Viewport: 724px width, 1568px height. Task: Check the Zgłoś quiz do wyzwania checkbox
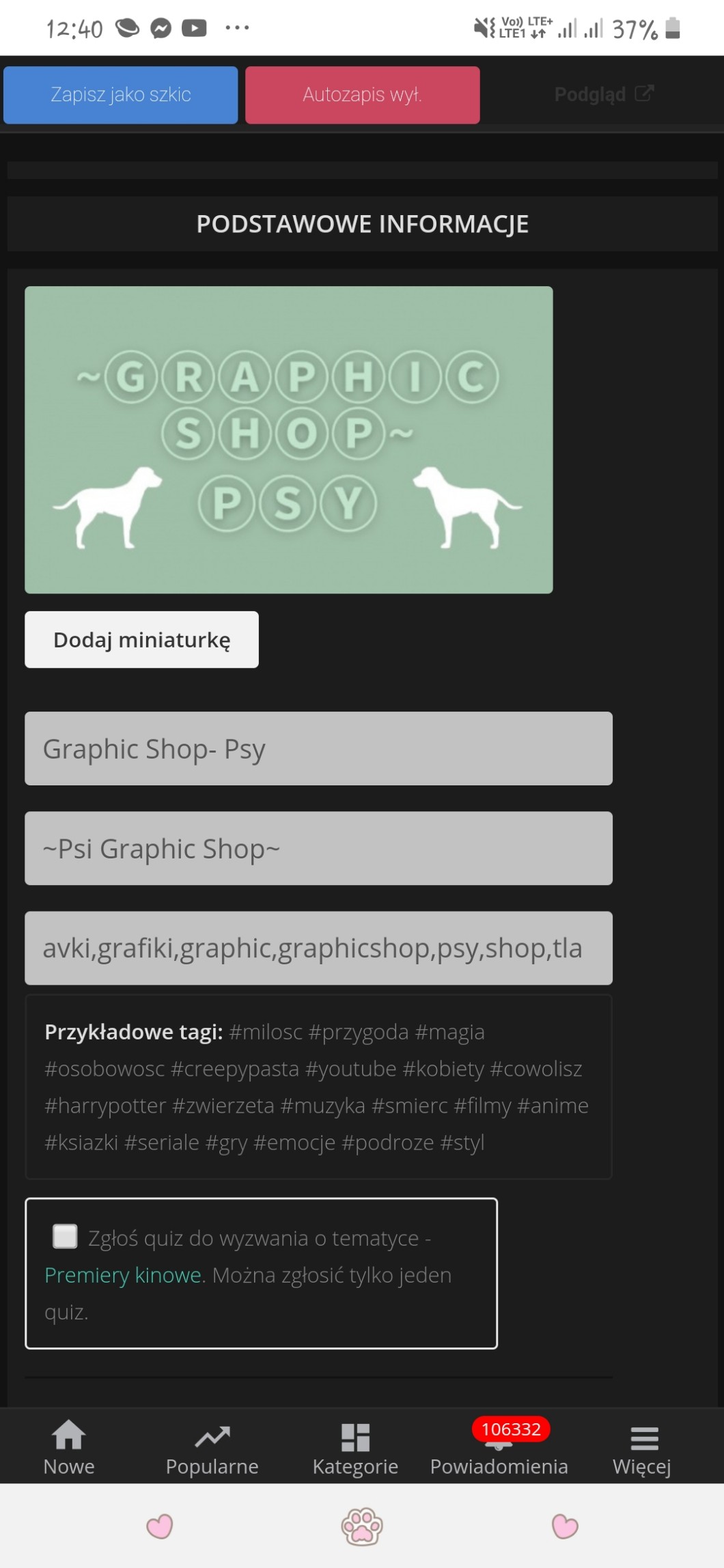[66, 1236]
